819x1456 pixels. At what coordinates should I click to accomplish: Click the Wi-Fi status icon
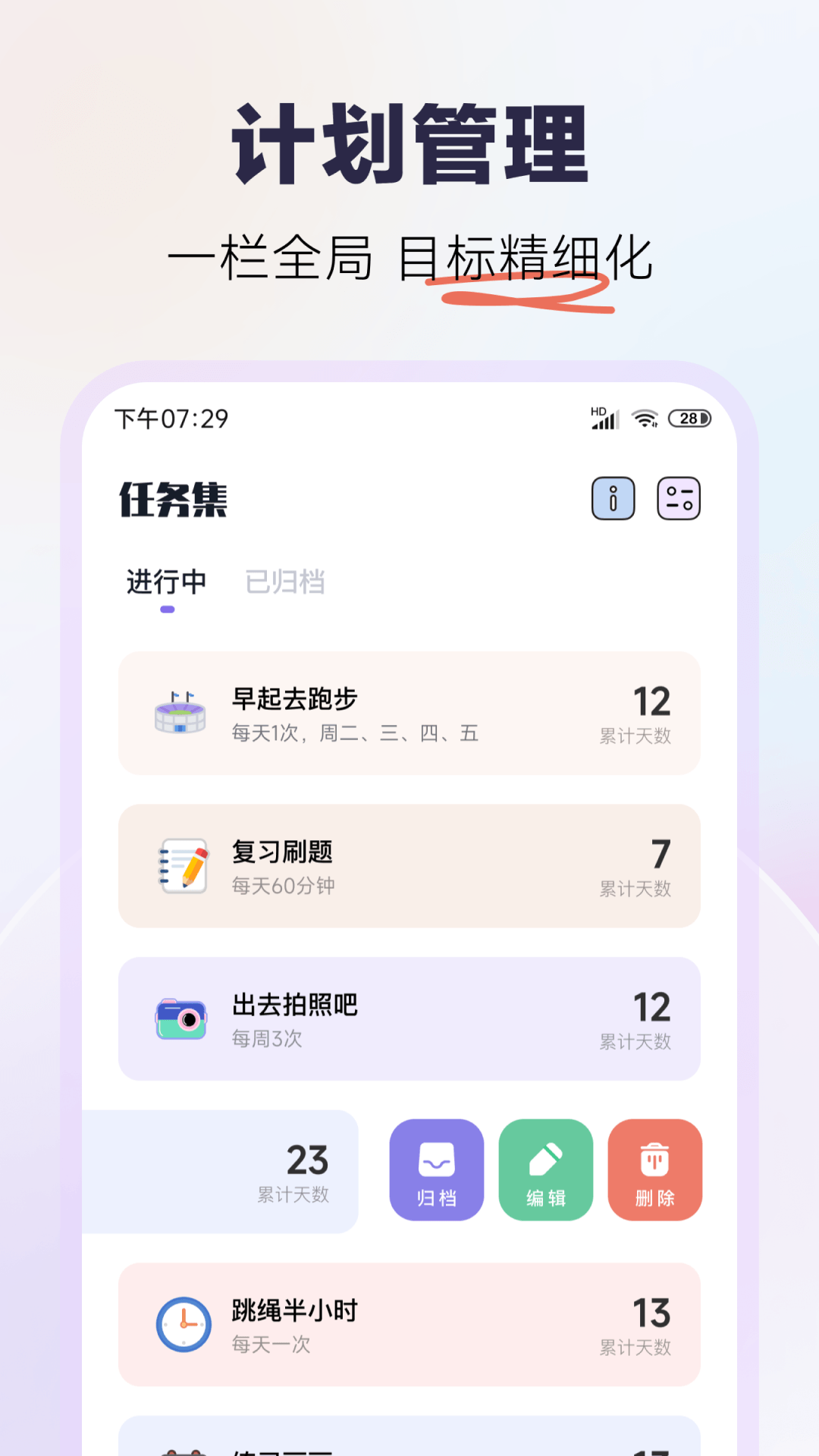(x=644, y=418)
